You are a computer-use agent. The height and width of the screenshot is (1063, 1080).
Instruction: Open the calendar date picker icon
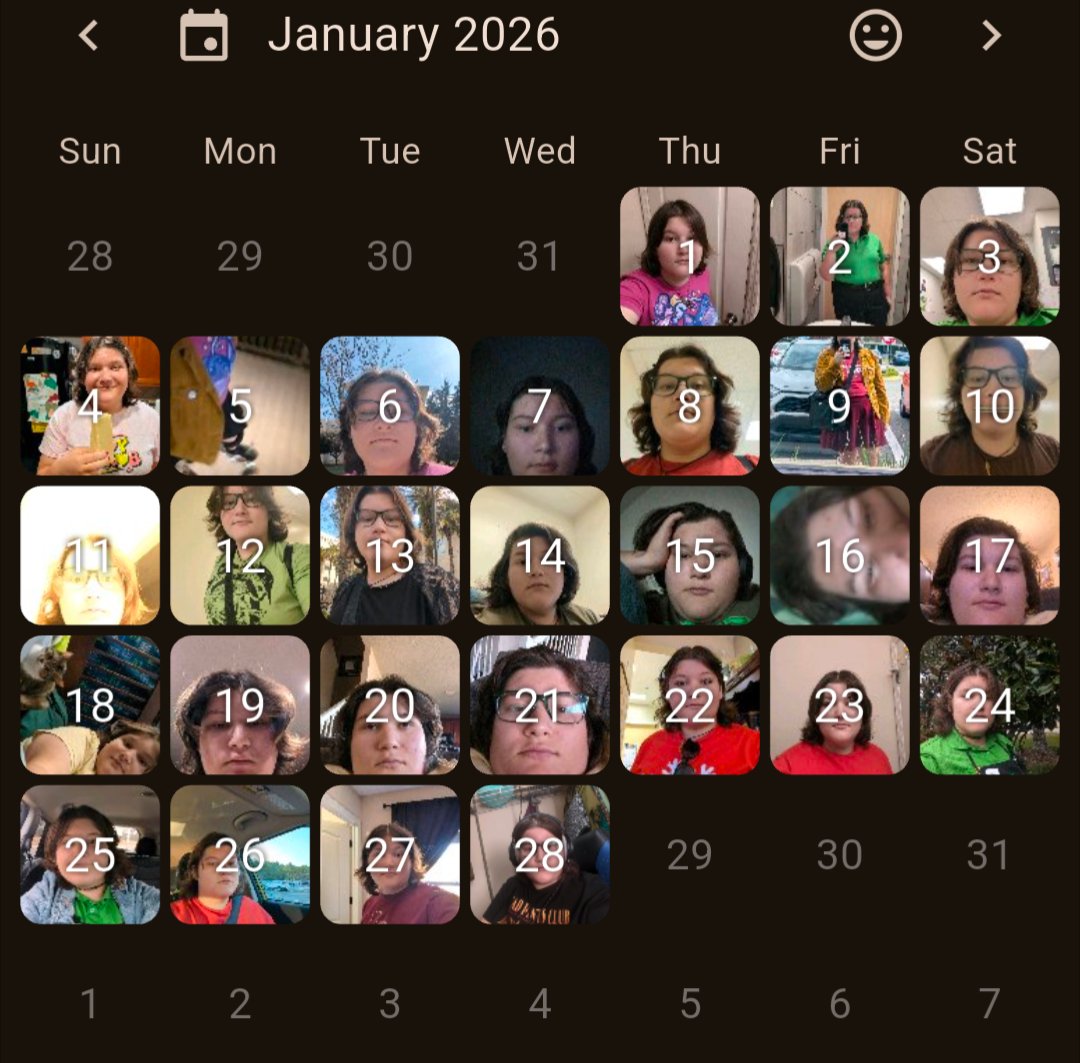[204, 36]
